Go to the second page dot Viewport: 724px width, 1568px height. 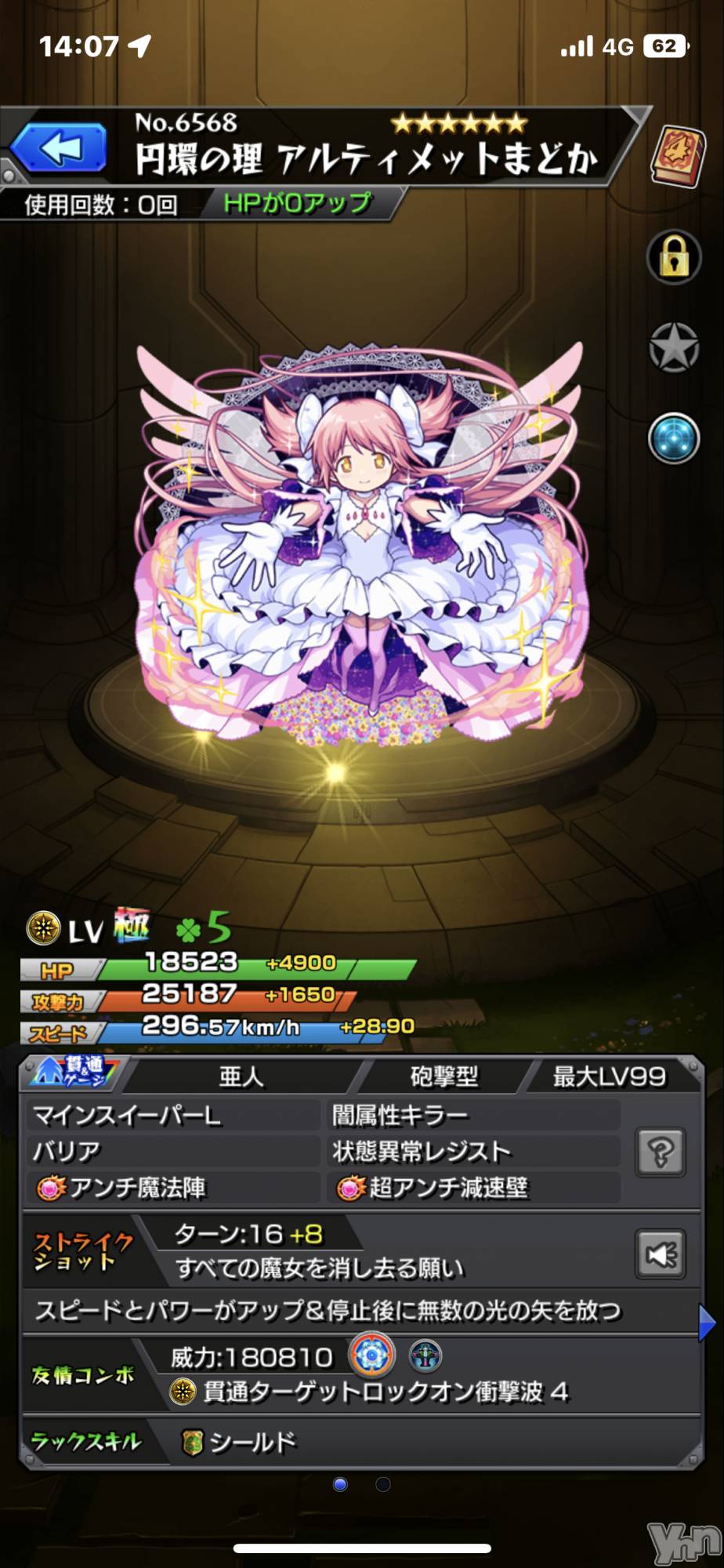383,1484
